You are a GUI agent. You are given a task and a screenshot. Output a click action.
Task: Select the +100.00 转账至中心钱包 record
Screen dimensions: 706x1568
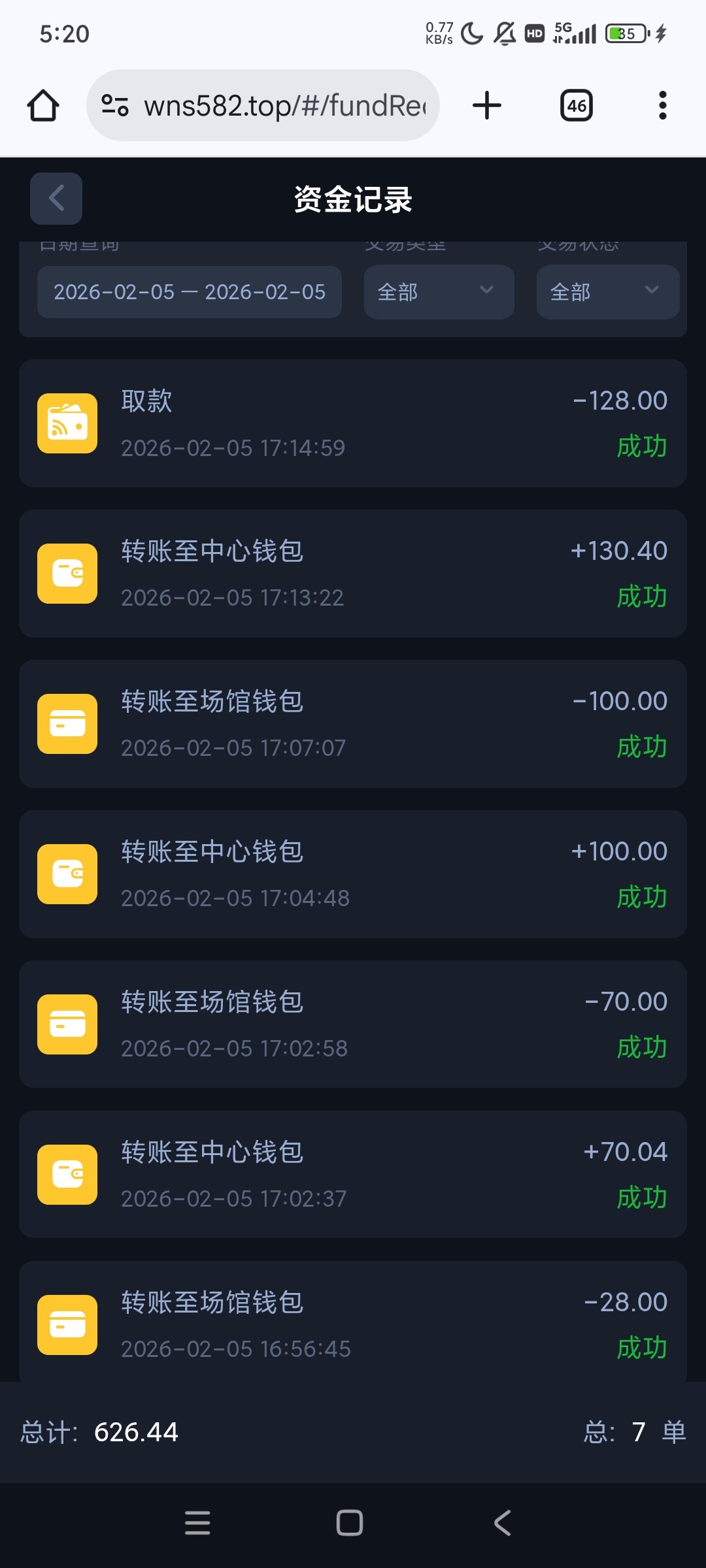click(x=353, y=874)
